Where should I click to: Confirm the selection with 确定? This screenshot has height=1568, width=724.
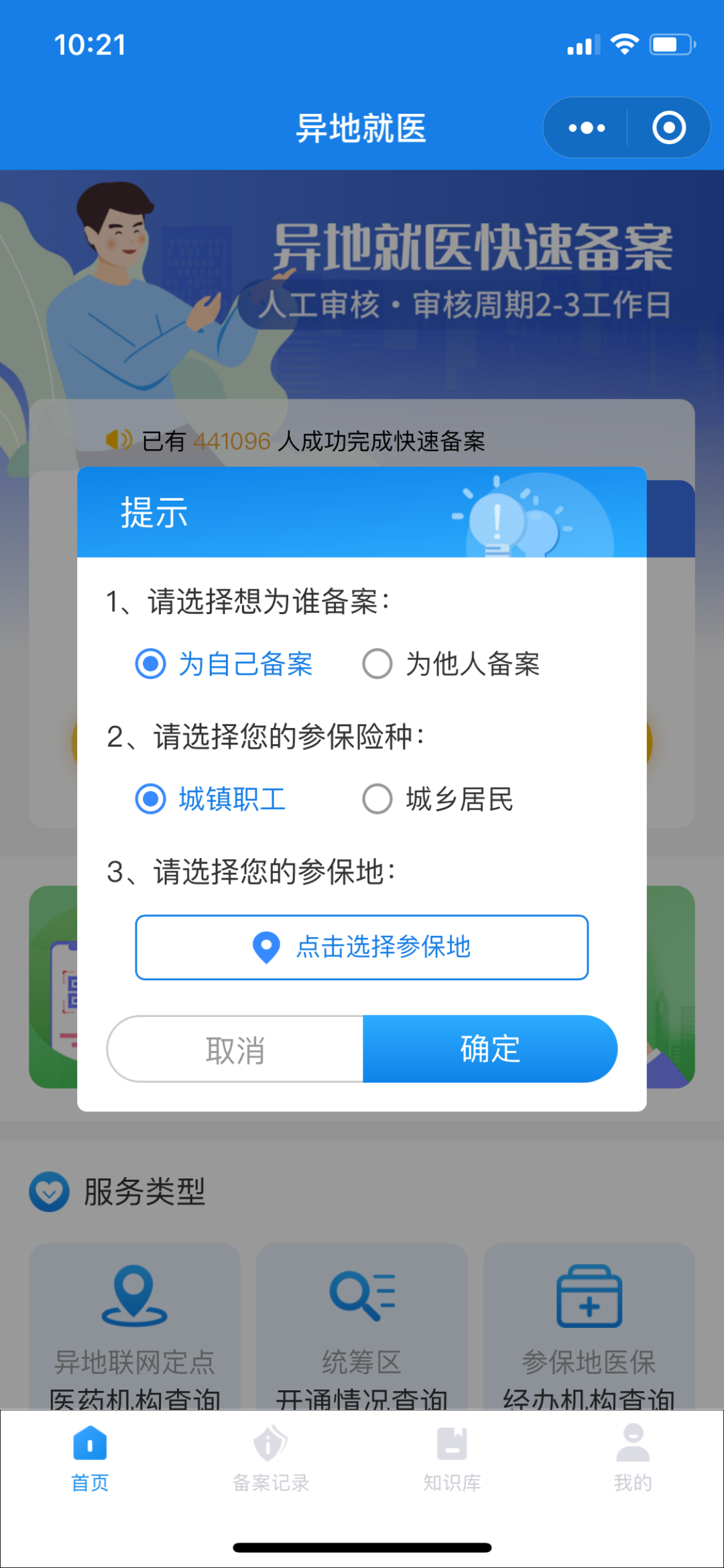click(x=489, y=1049)
